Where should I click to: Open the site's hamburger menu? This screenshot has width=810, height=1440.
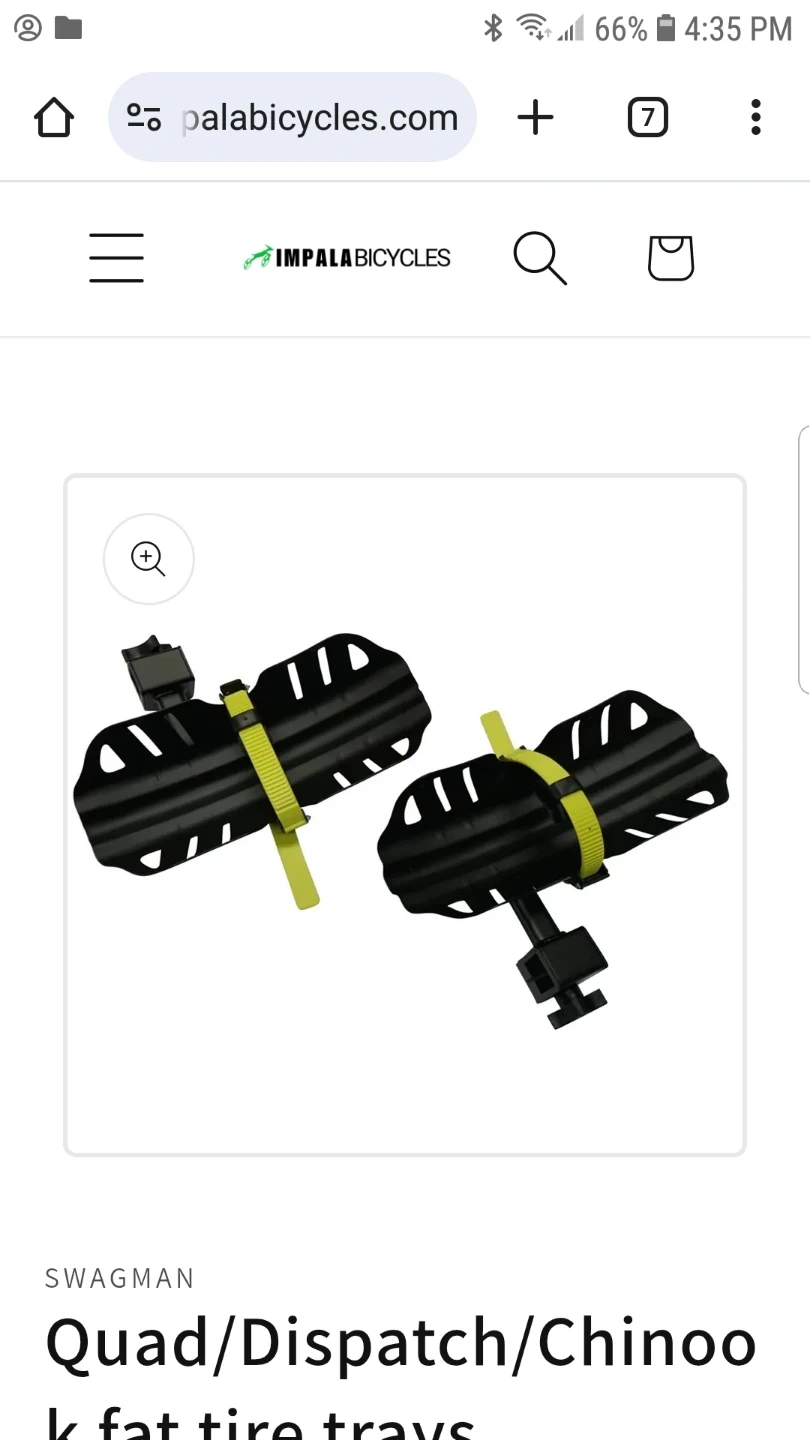(116, 258)
